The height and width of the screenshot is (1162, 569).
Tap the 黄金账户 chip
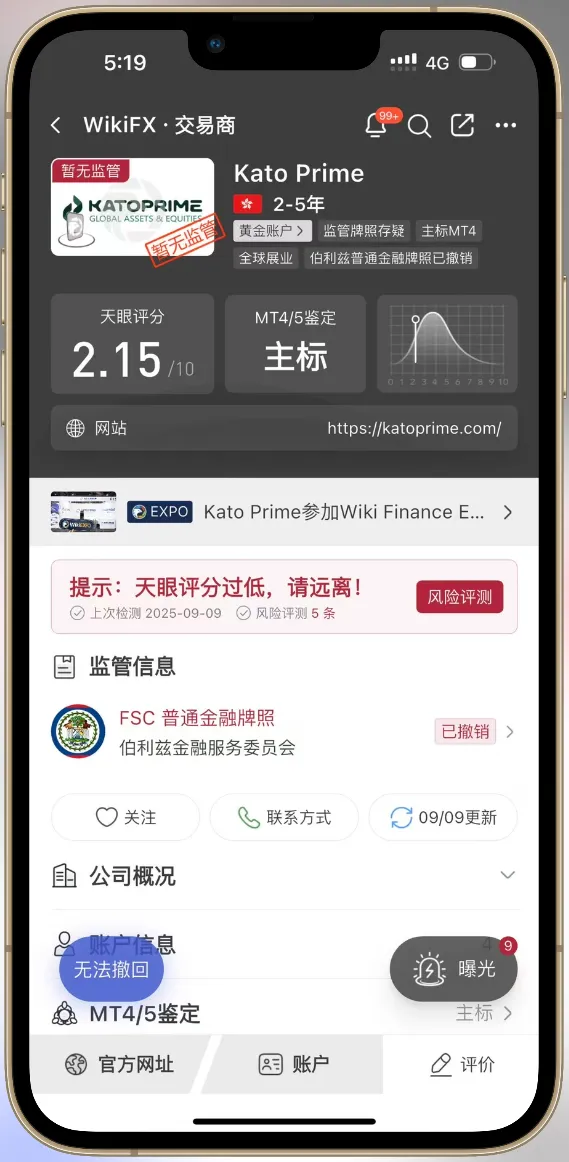point(270,230)
